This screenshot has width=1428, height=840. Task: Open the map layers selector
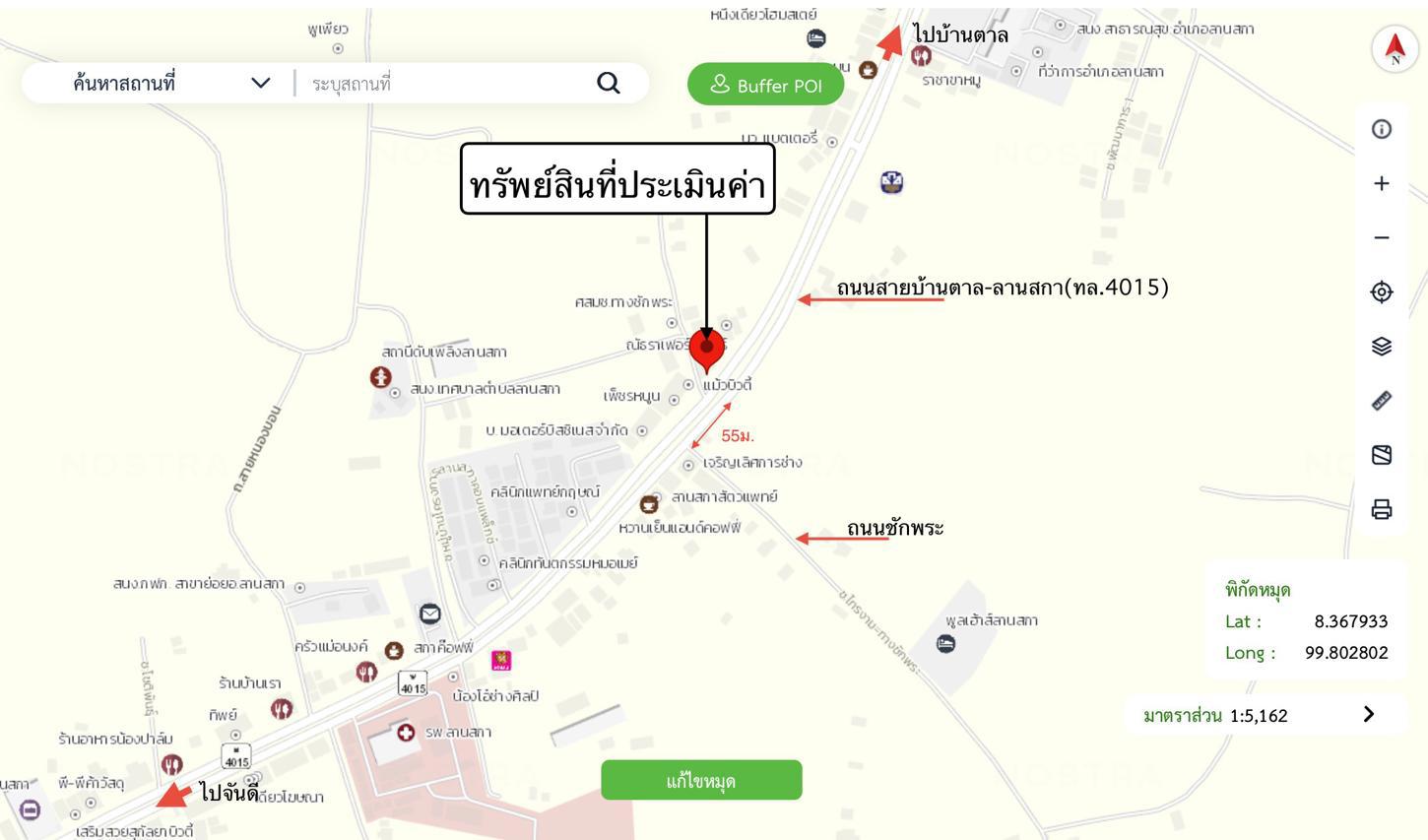pos(1382,346)
